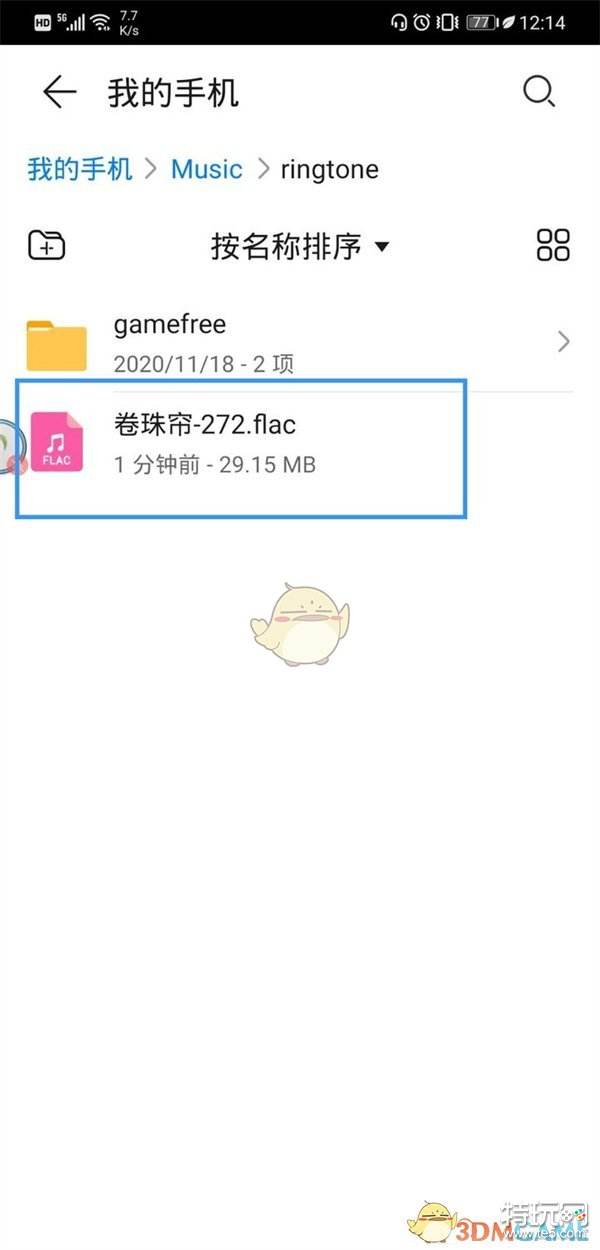600x1250 pixels.
Task: Go back using the arrow icon
Action: (59, 93)
